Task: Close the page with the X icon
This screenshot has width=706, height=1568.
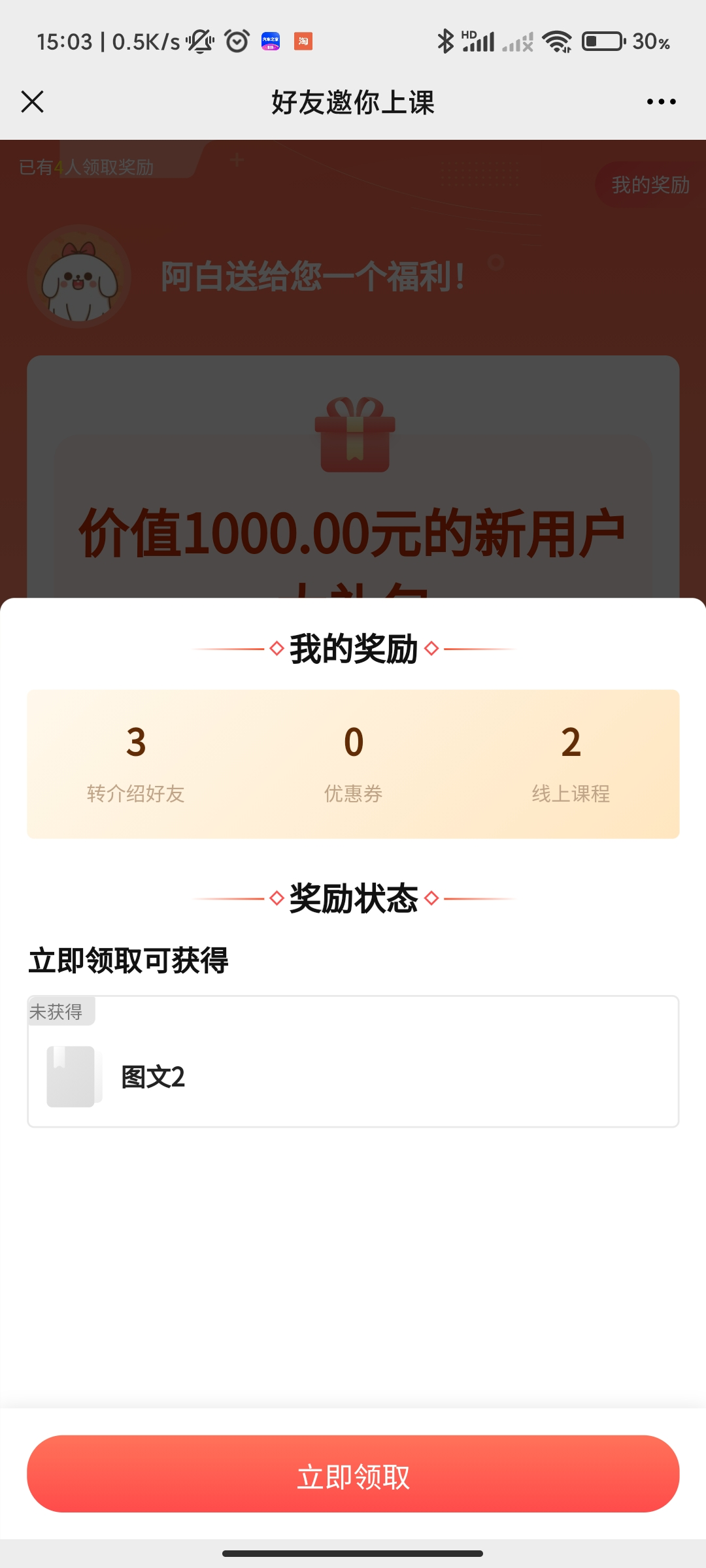Action: point(32,102)
